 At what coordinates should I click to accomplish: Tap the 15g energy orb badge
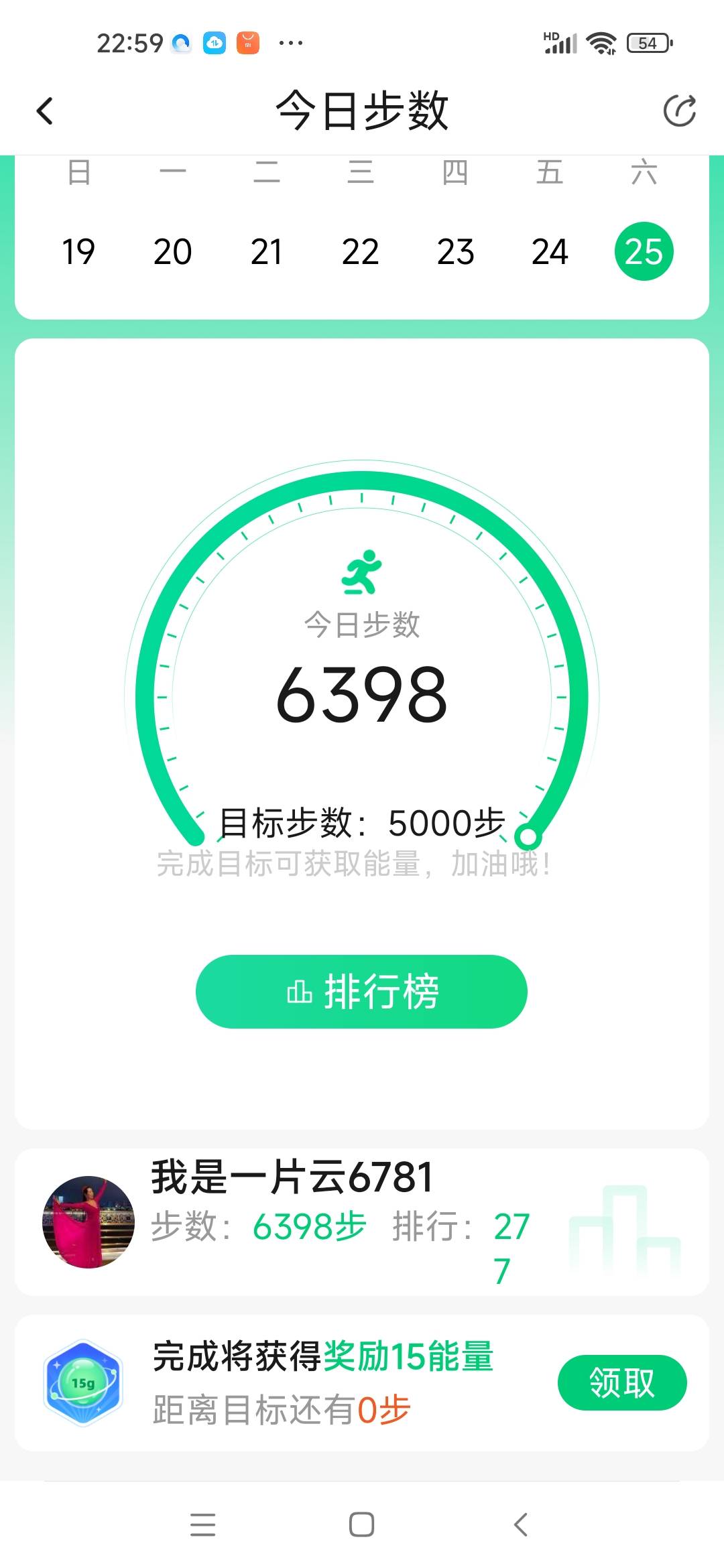pyautogui.click(x=82, y=1384)
